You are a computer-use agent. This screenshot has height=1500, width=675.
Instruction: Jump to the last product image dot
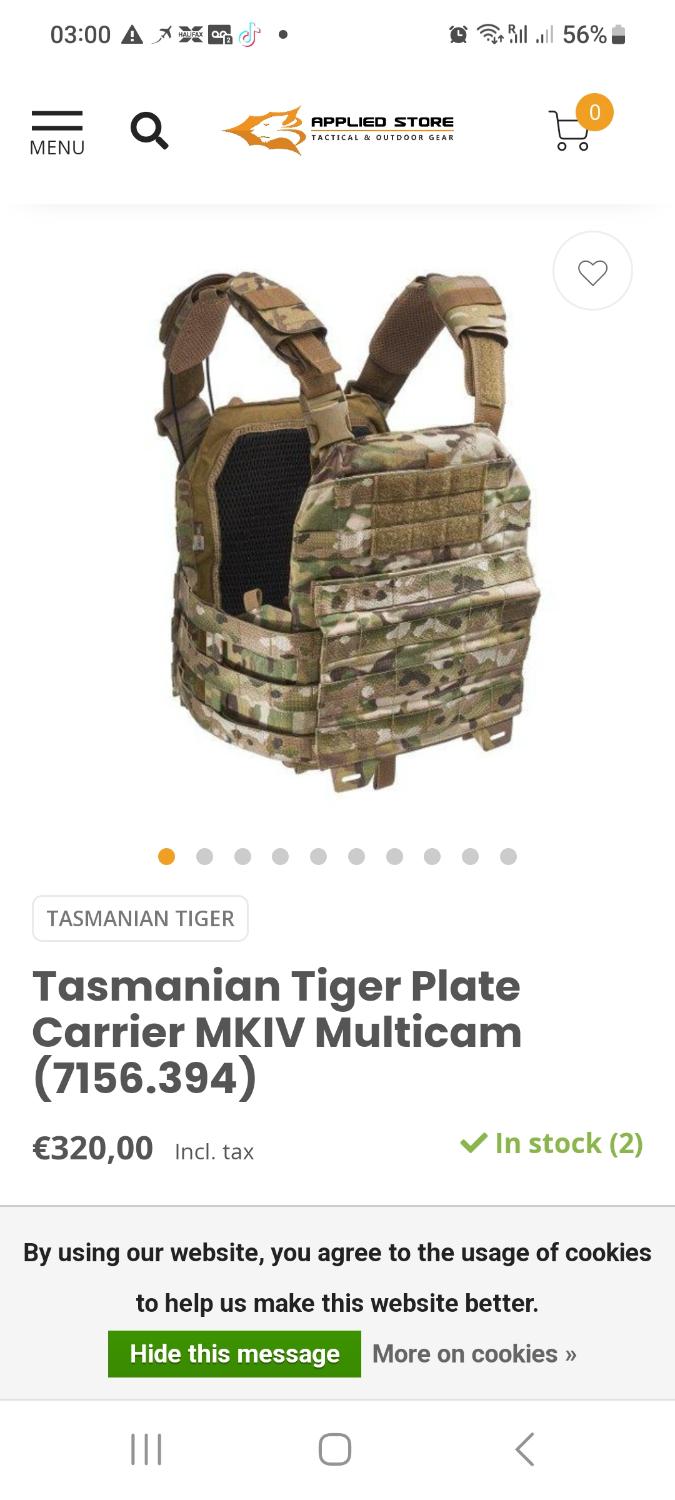pos(508,856)
